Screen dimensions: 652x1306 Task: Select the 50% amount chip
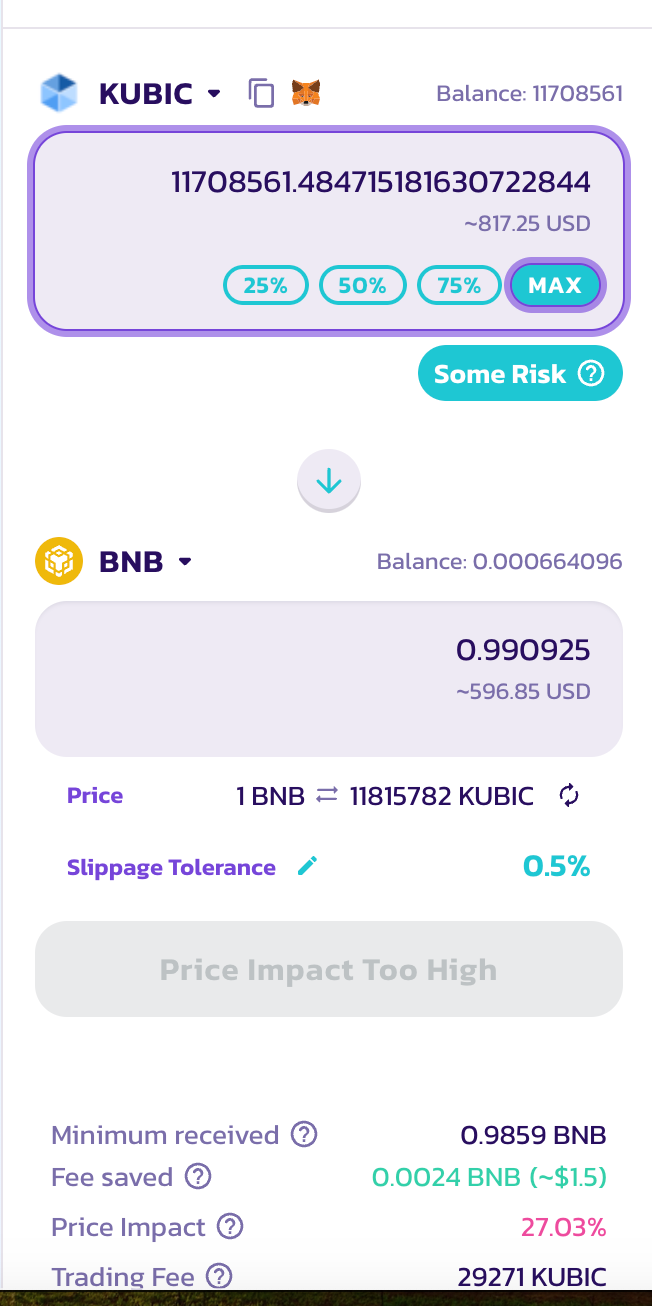362,285
